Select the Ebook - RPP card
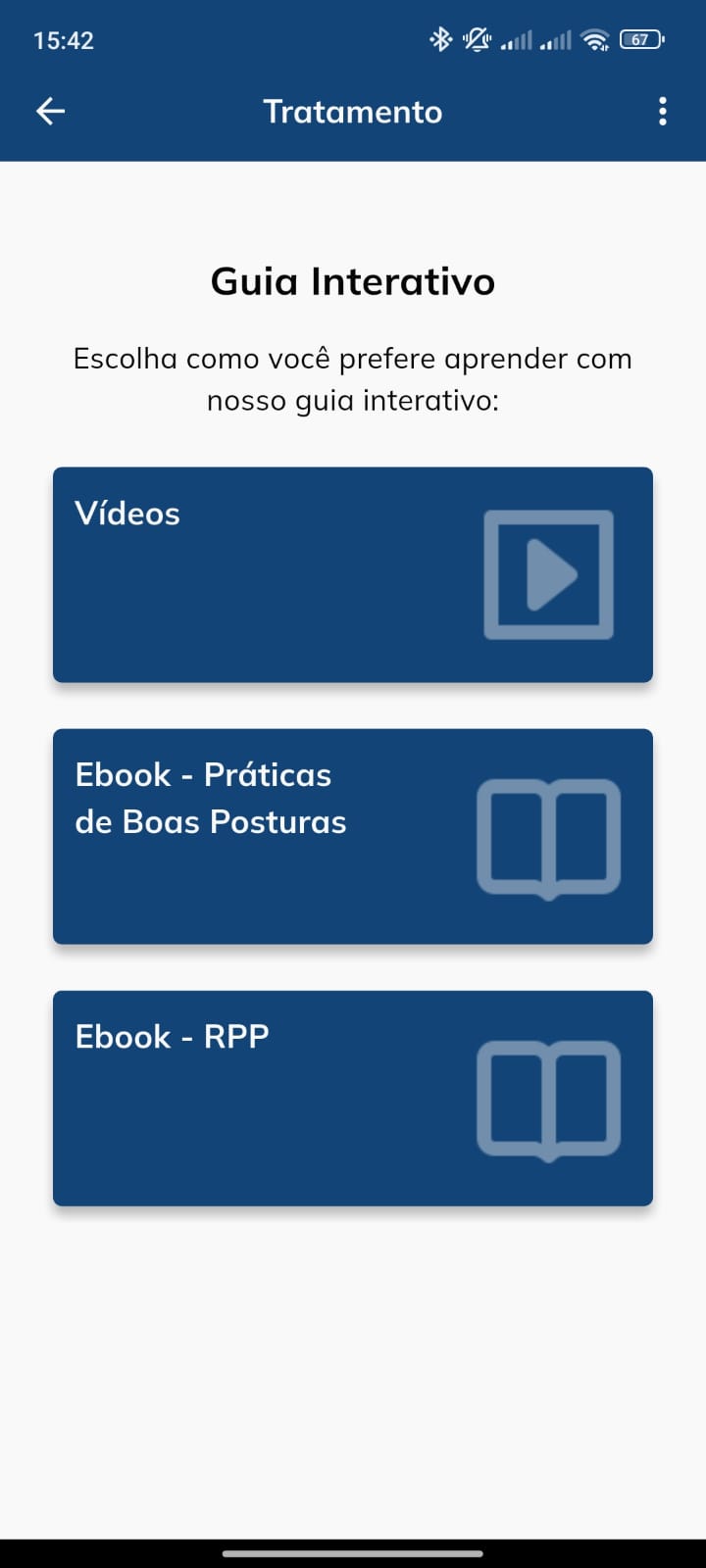Viewport: 706px width, 1568px height. [x=353, y=1098]
